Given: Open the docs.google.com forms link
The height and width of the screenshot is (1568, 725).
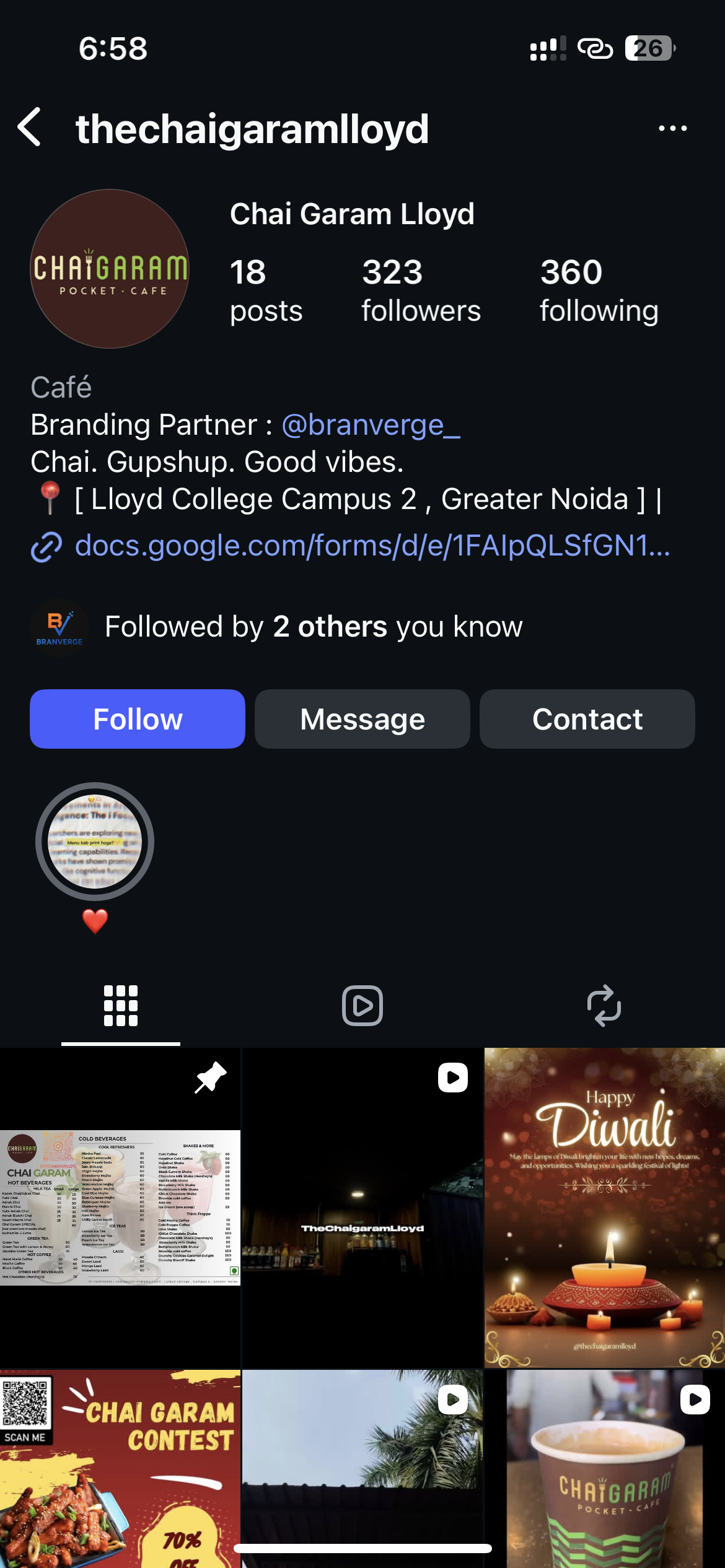Looking at the screenshot, I should coord(372,546).
